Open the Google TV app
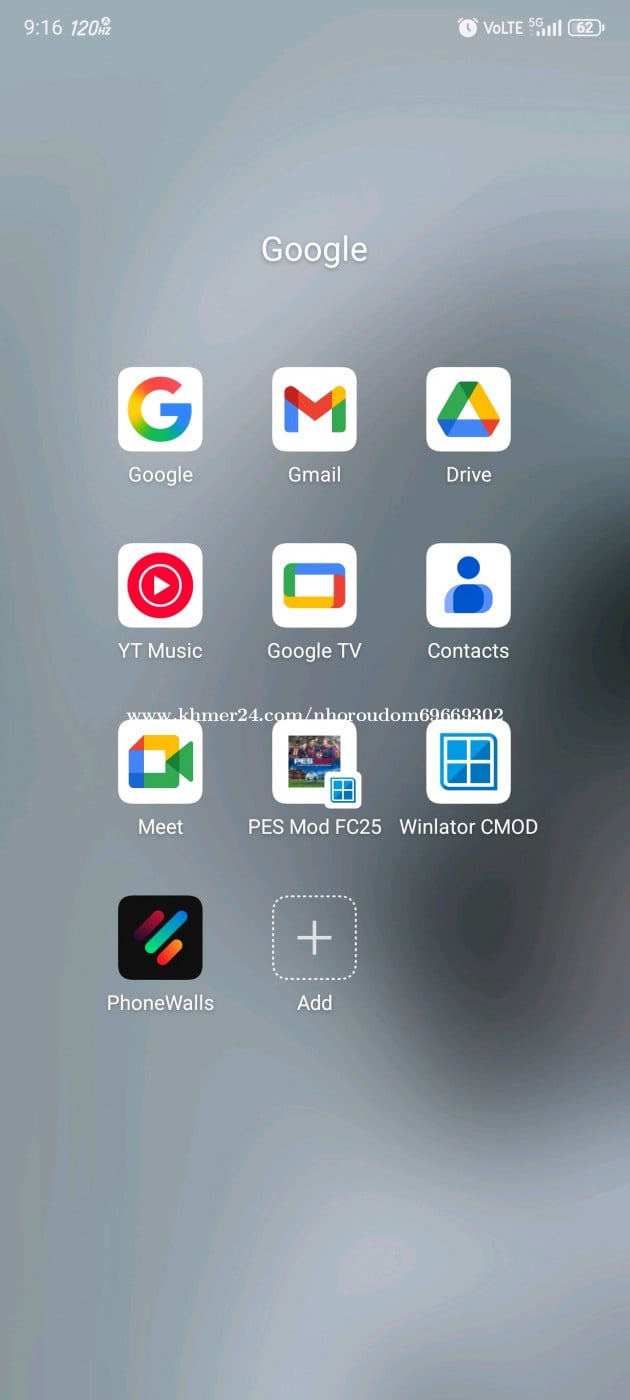 click(x=314, y=585)
